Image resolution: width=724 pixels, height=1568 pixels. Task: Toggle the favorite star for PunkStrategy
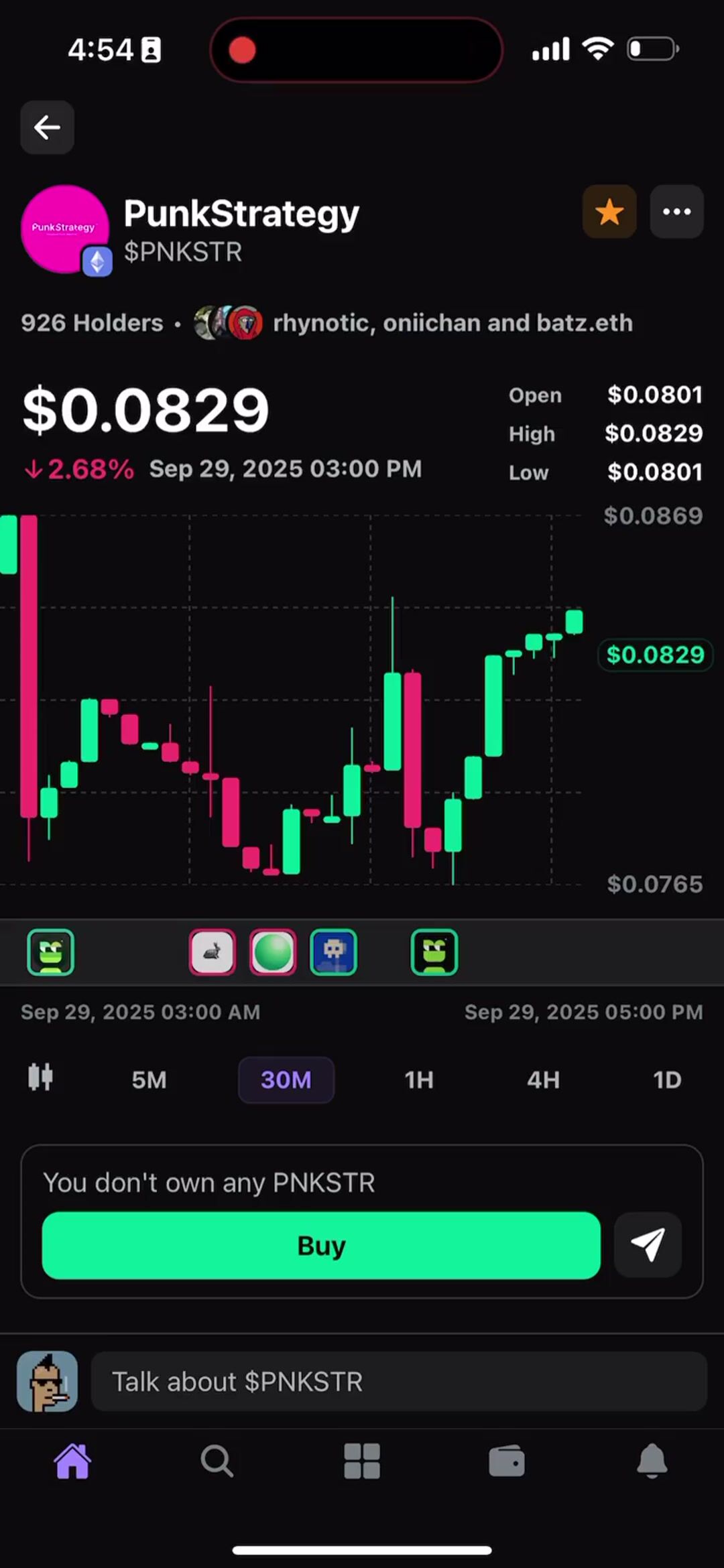click(609, 212)
